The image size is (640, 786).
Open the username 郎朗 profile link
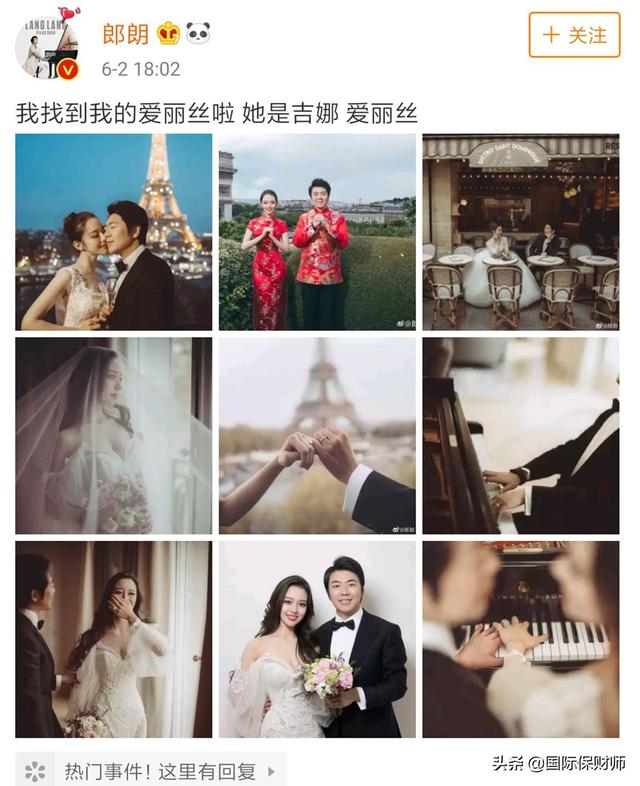tap(126, 35)
